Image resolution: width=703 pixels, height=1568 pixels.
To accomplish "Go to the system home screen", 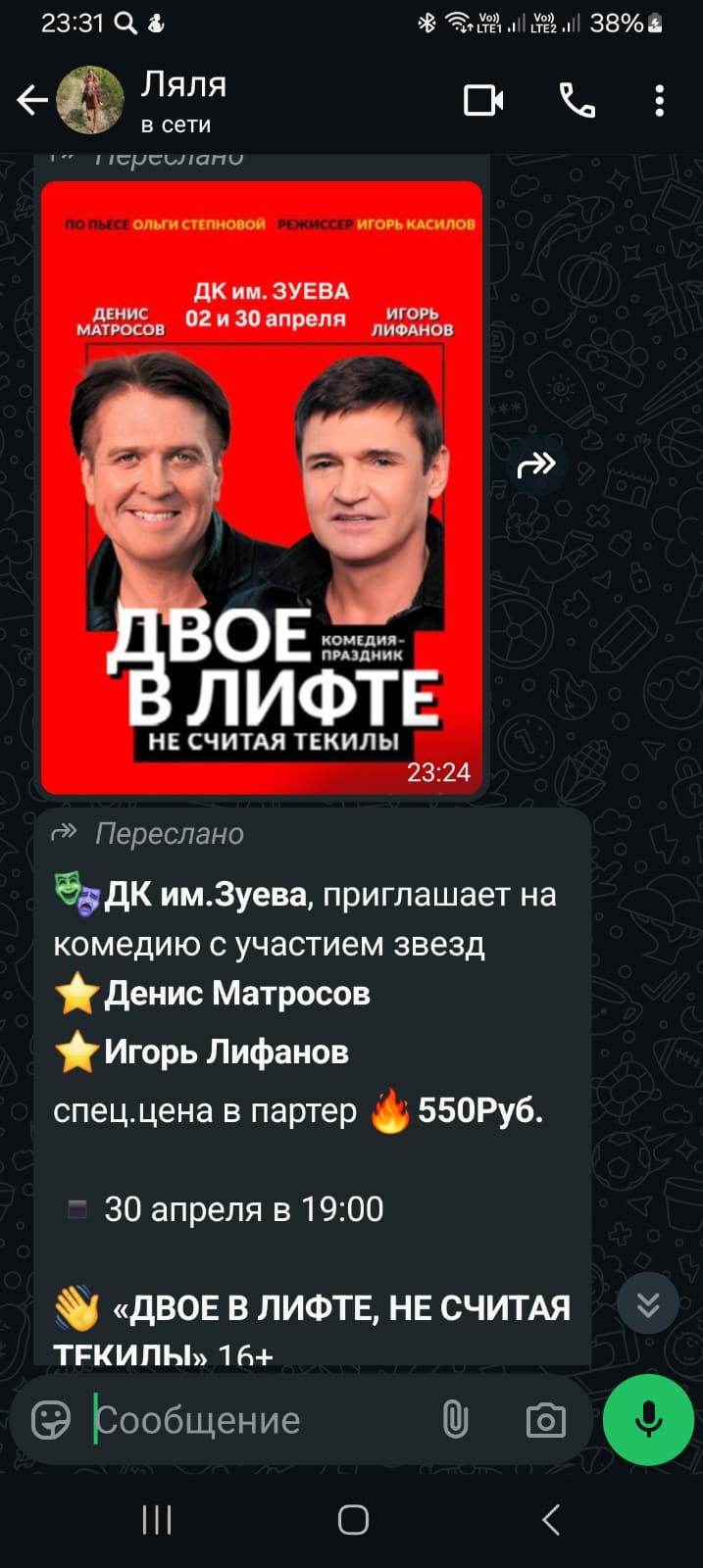I will coord(353,1520).
